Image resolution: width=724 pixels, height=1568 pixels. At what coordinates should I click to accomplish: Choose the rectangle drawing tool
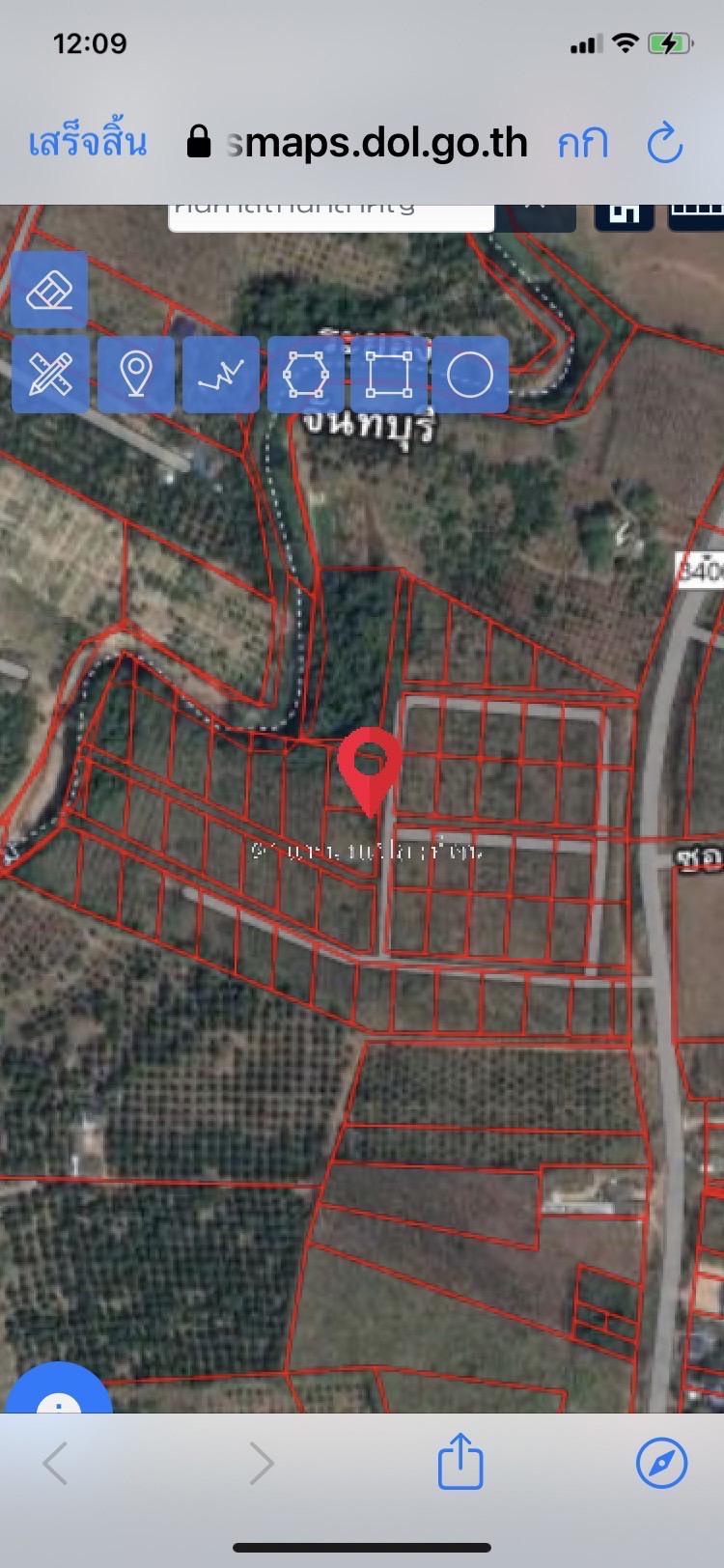[389, 375]
